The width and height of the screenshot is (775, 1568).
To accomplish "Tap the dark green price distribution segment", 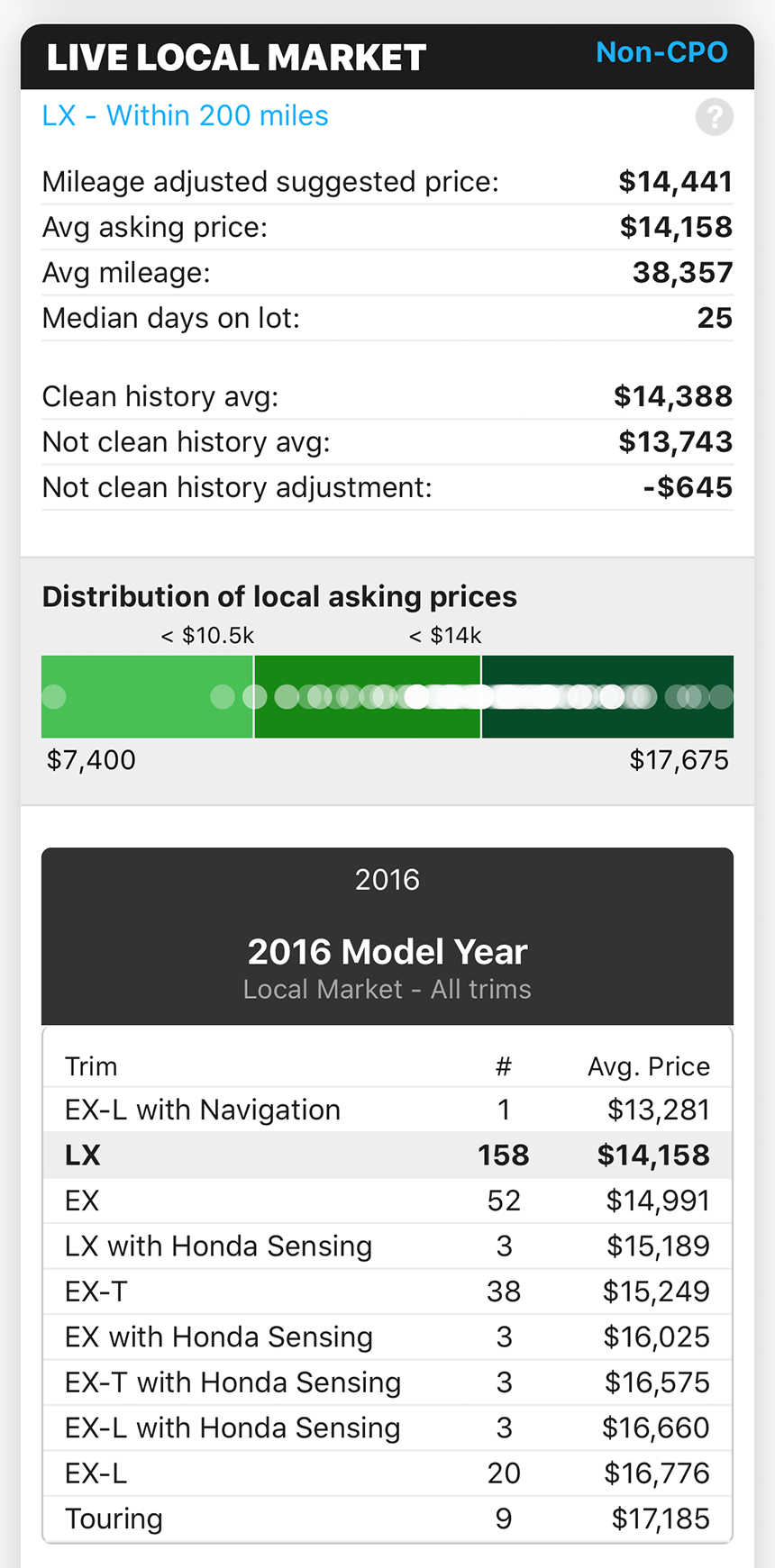I will point(608,695).
